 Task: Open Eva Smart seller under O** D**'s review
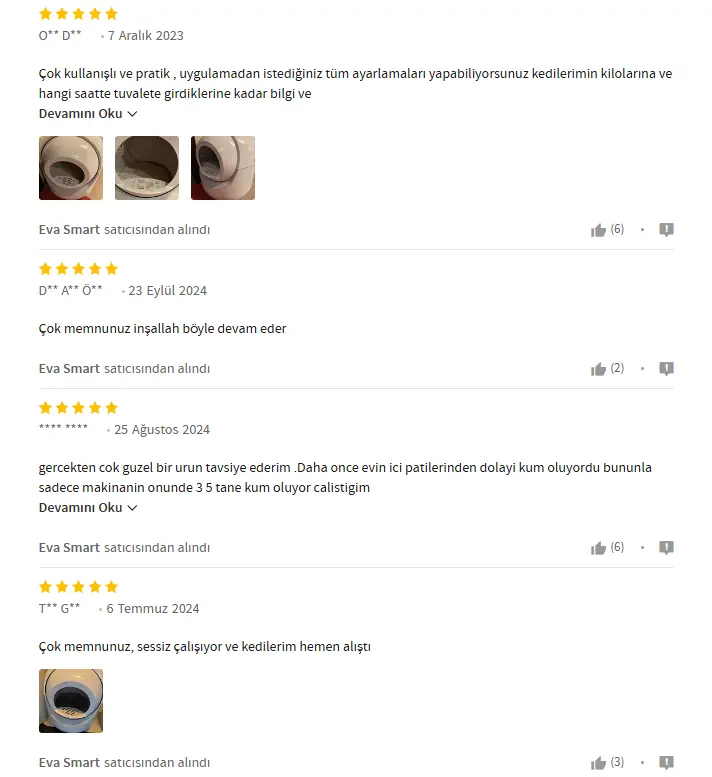(69, 230)
